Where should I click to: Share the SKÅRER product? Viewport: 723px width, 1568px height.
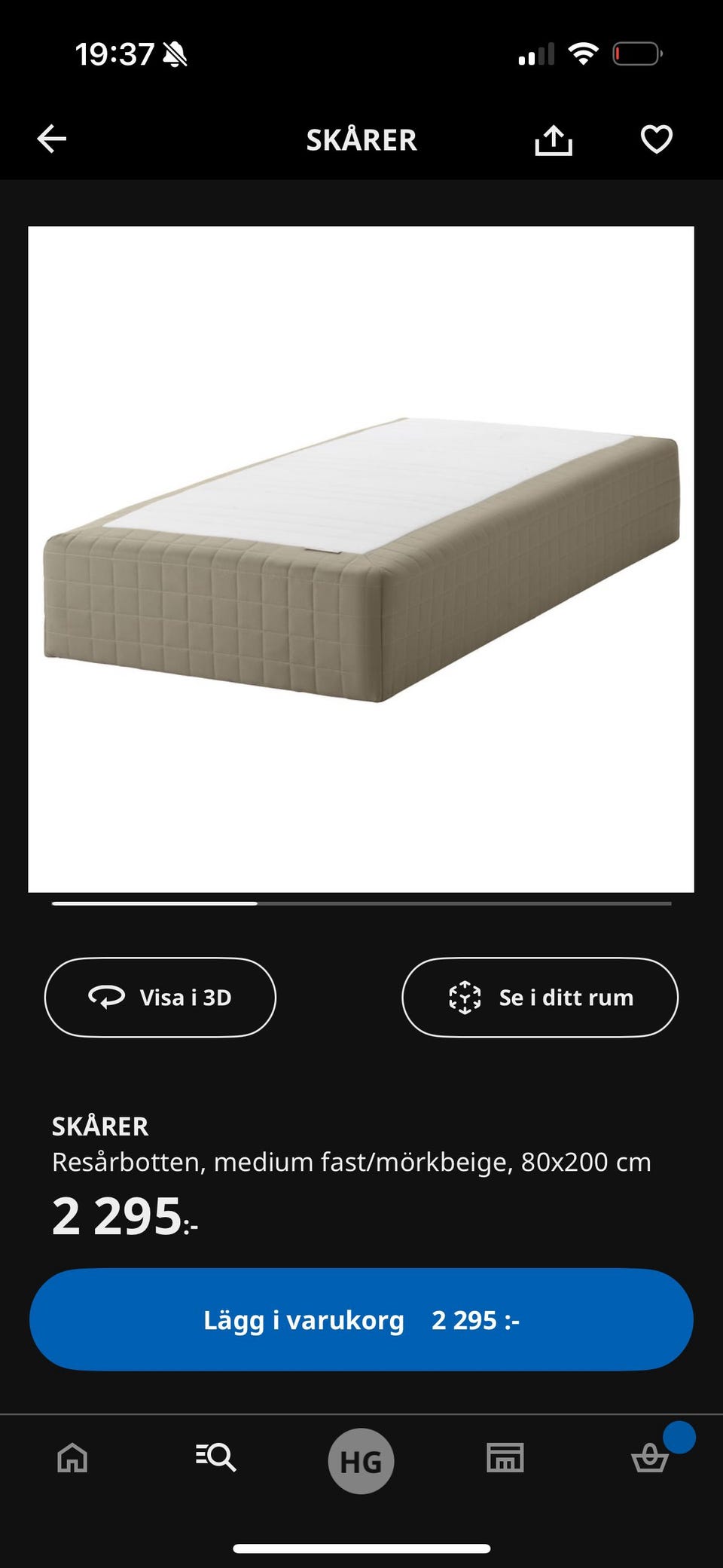click(554, 139)
